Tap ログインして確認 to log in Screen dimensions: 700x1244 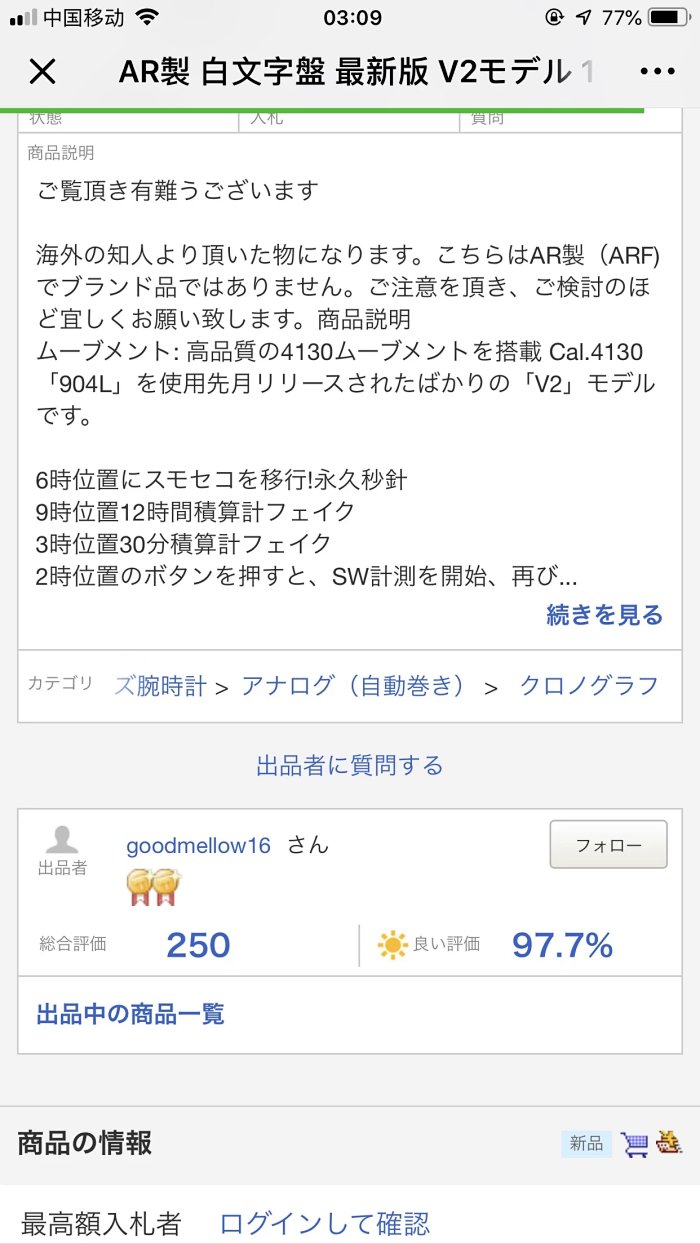(324, 1222)
